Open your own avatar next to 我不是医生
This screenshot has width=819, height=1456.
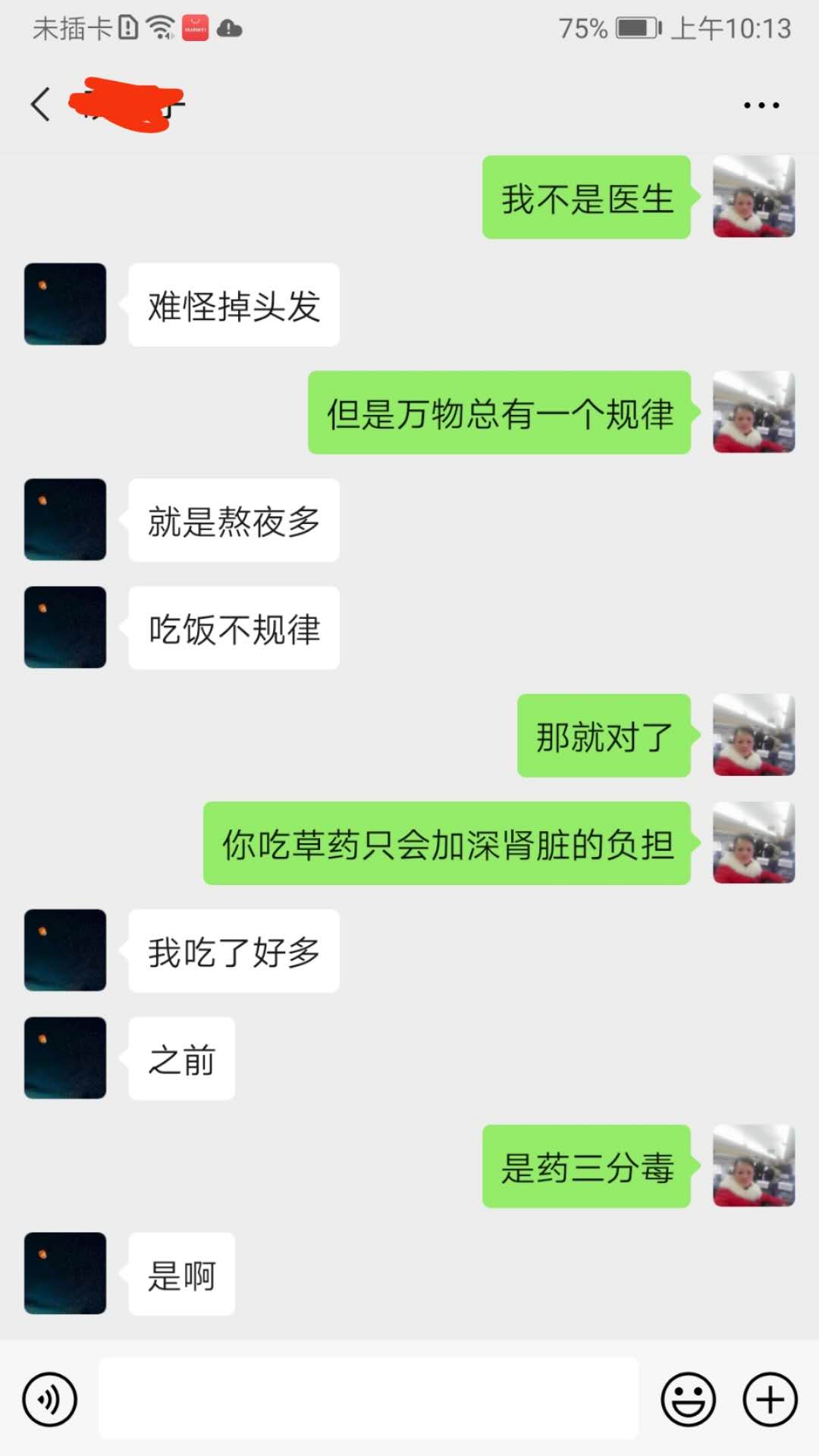(753, 196)
